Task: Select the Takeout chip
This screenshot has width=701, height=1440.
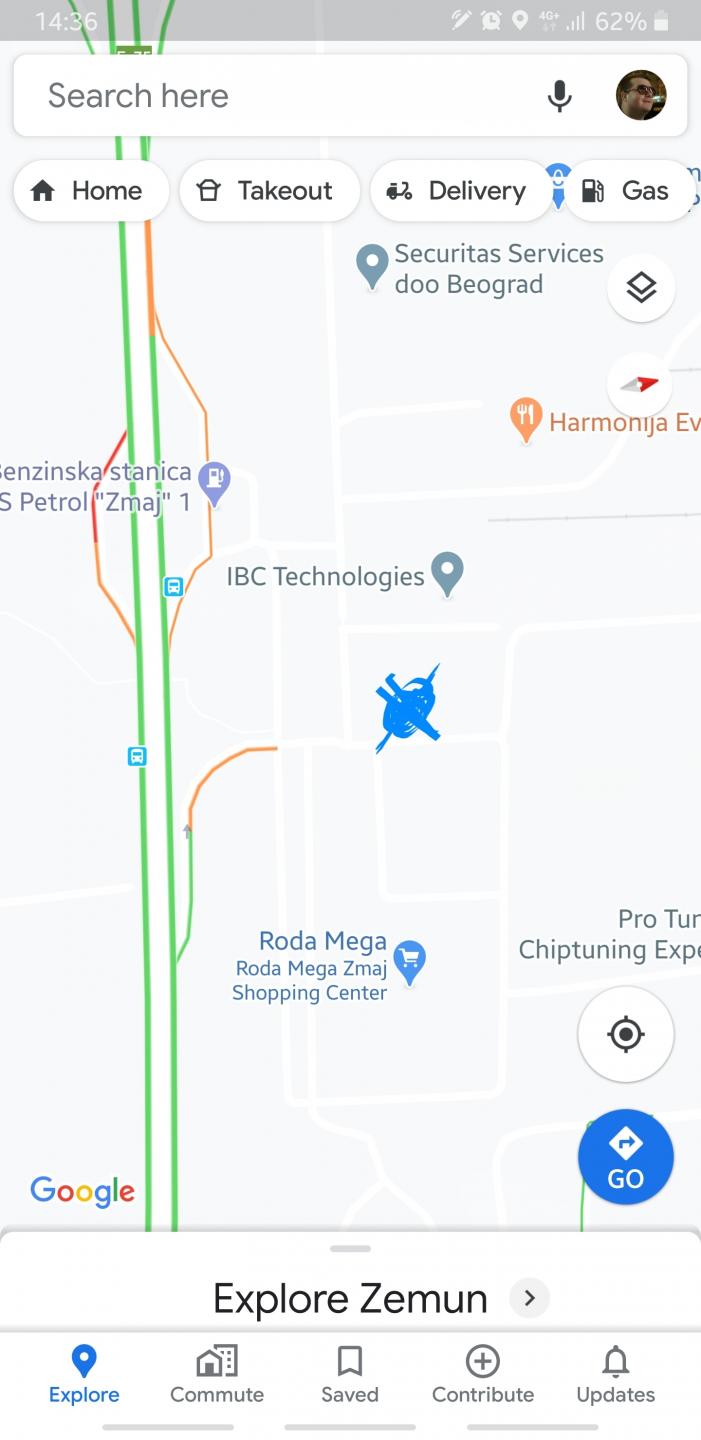Action: point(270,191)
